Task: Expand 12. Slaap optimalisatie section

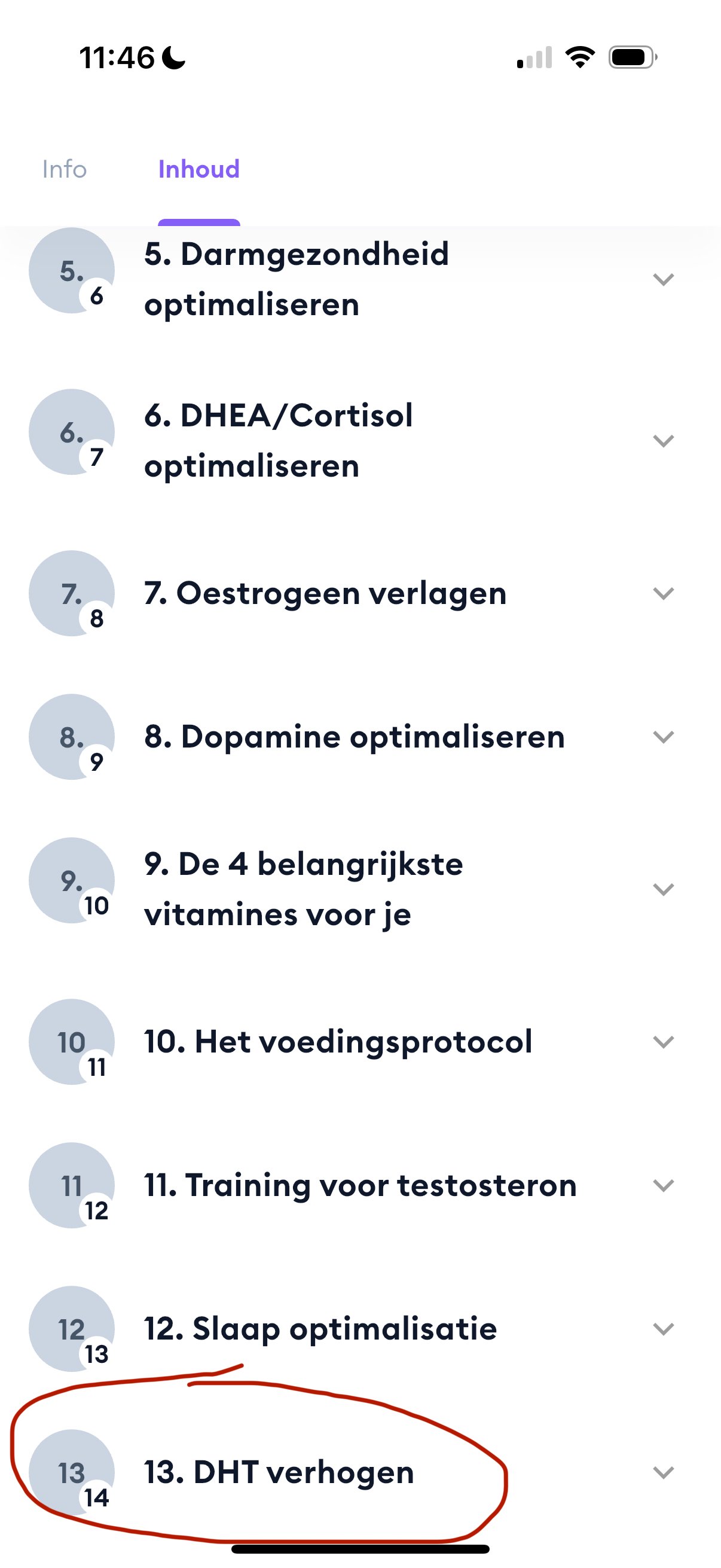Action: pos(360,1329)
